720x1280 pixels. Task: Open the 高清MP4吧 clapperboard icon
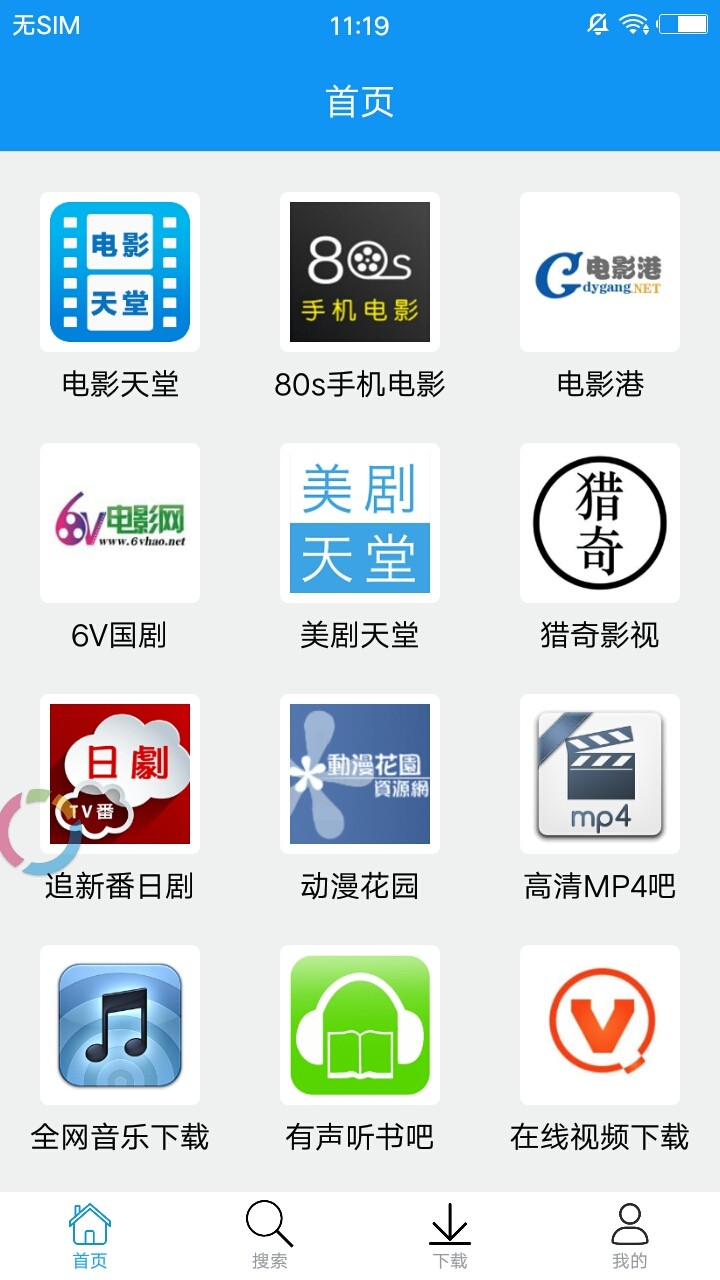tap(599, 774)
